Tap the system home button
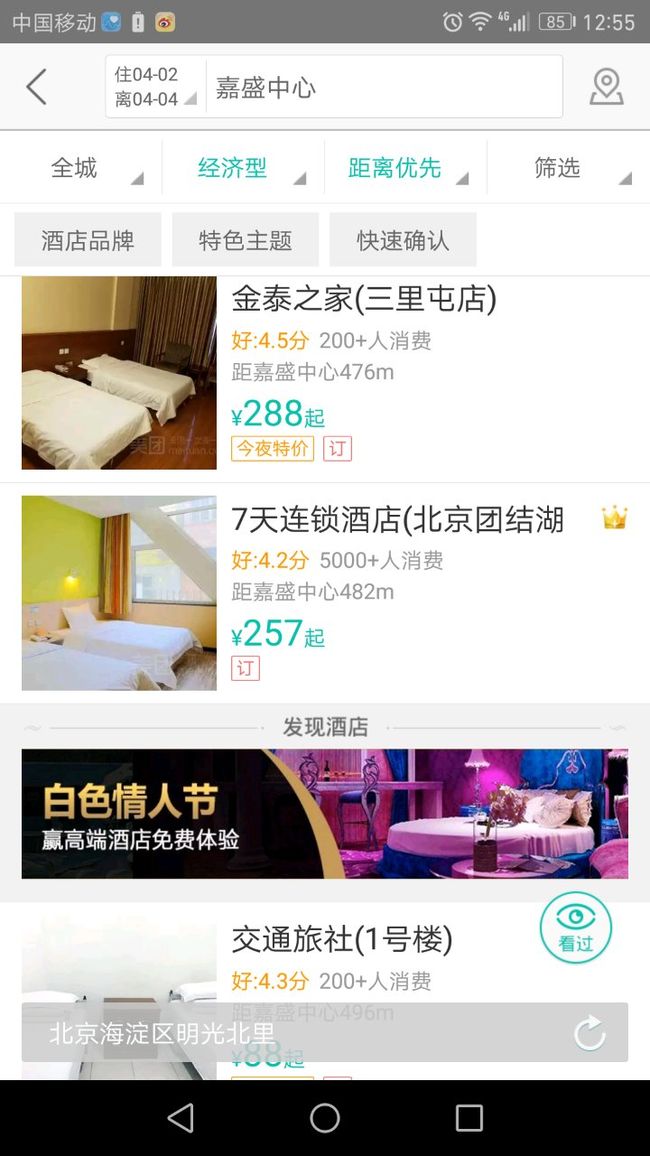This screenshot has width=650, height=1156. 325,1118
